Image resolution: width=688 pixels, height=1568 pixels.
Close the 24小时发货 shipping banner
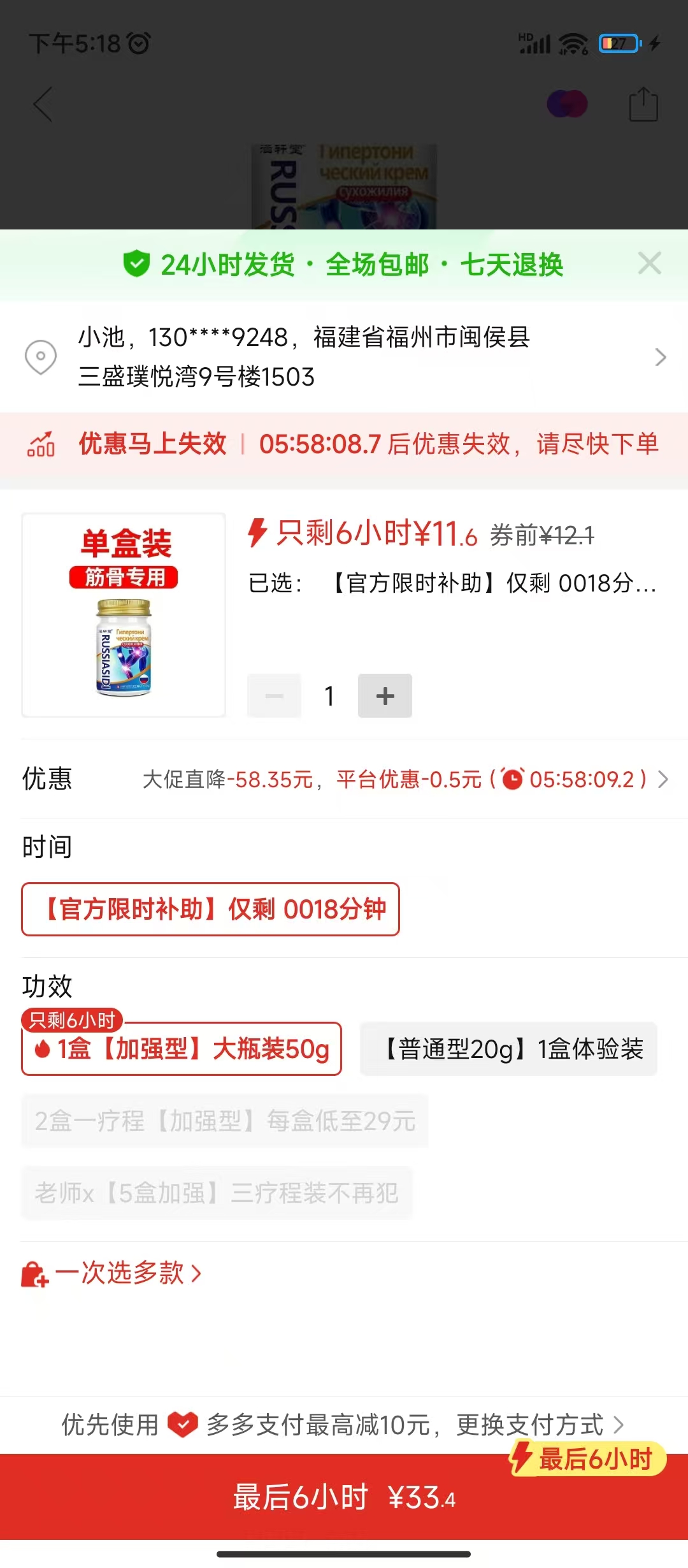(649, 263)
